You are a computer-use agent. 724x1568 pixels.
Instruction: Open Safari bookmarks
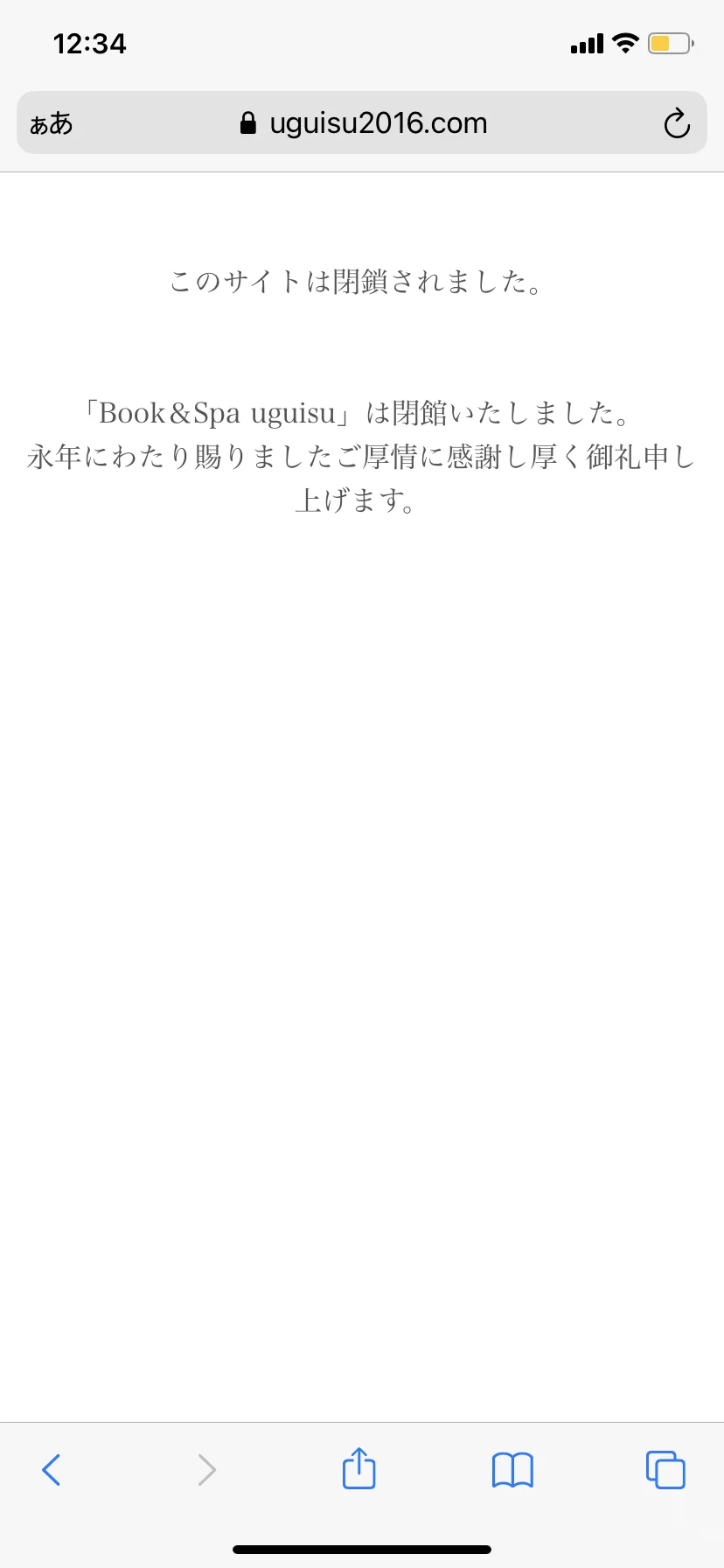pyautogui.click(x=512, y=1469)
